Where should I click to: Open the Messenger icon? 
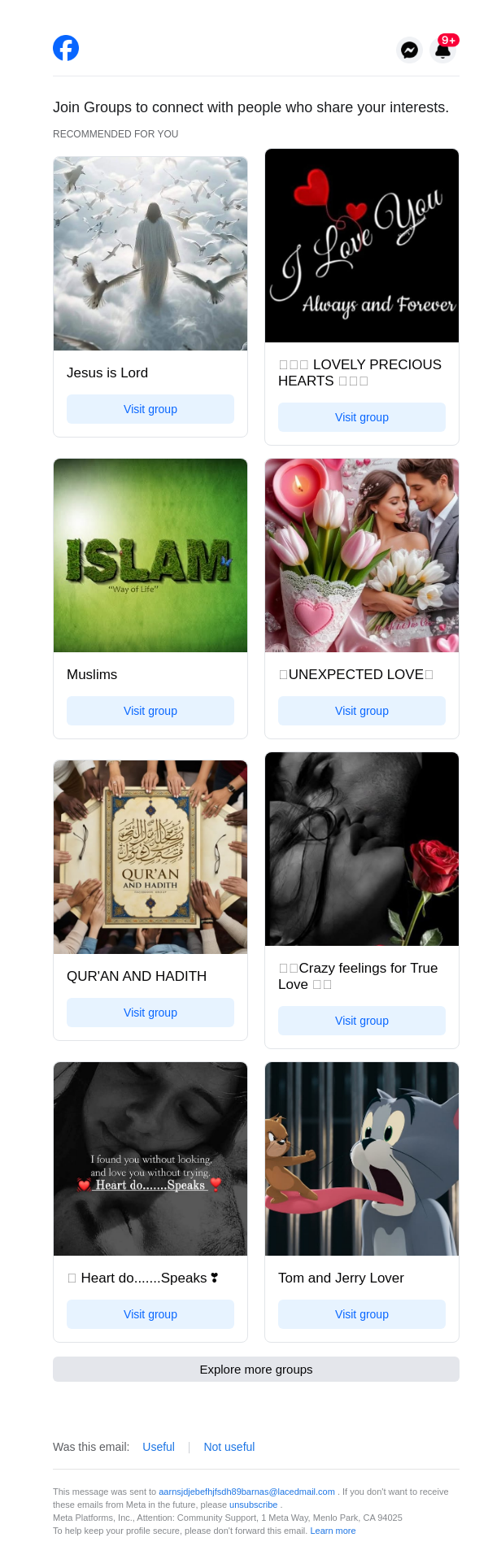(x=409, y=50)
